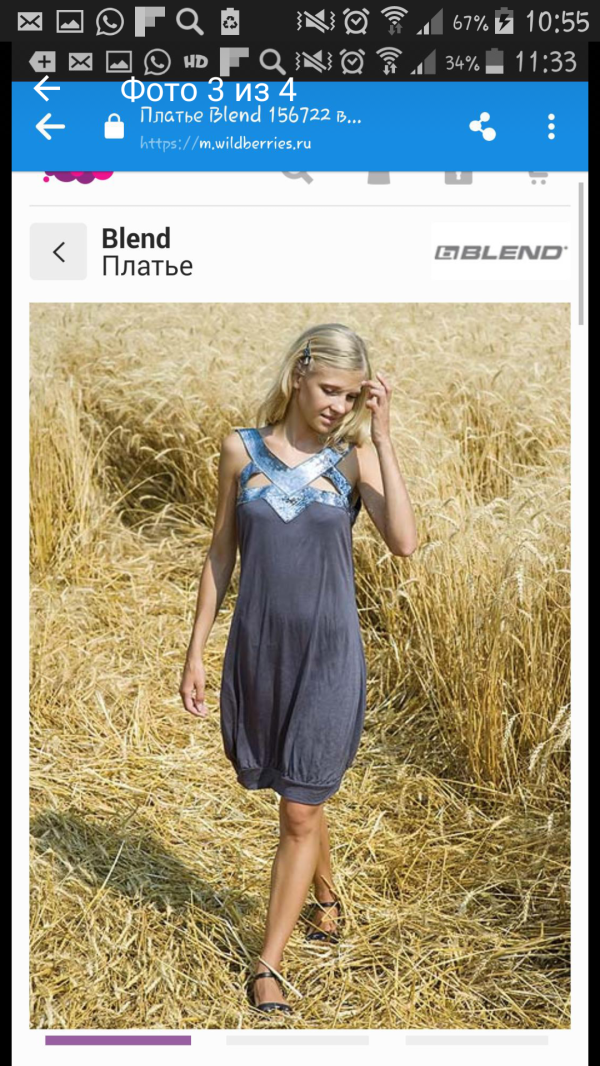Open the Blend brand logo link
The width and height of the screenshot is (600, 1066).
501,252
